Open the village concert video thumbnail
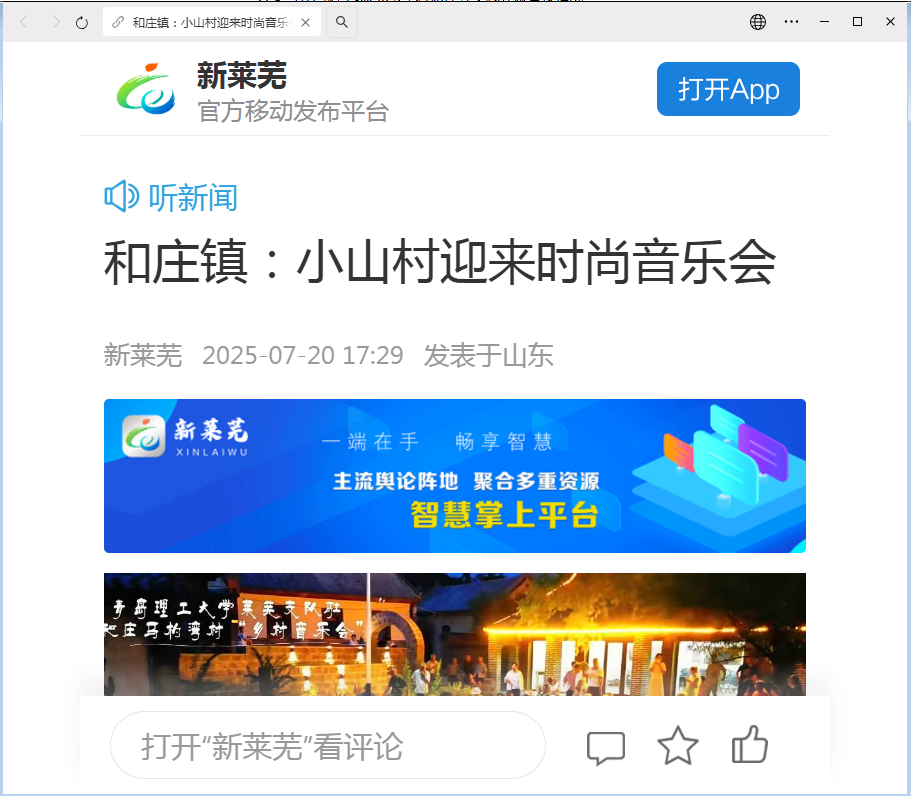Screen dimensions: 911x796 pos(454,634)
